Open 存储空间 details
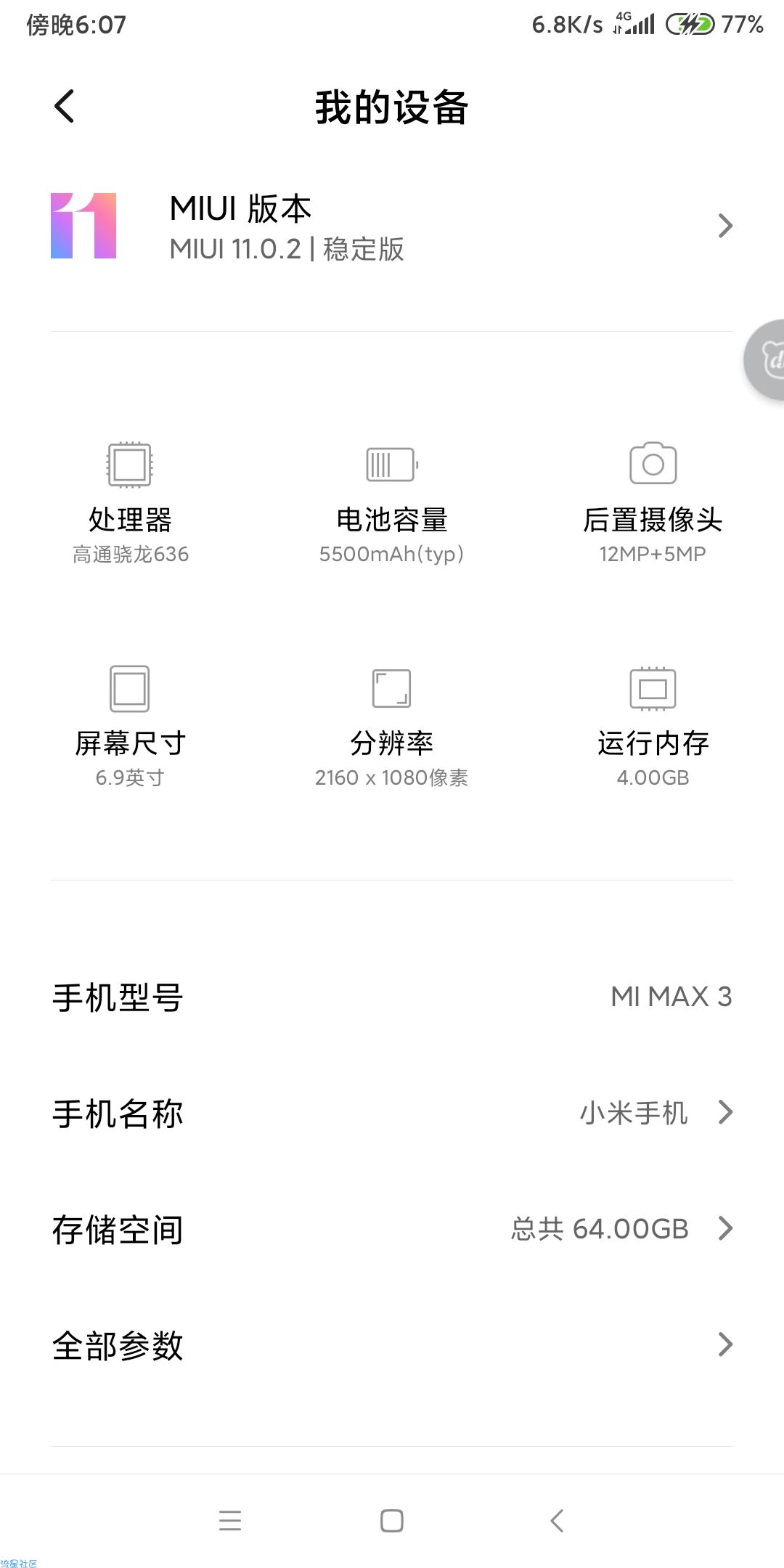 pyautogui.click(x=392, y=1229)
